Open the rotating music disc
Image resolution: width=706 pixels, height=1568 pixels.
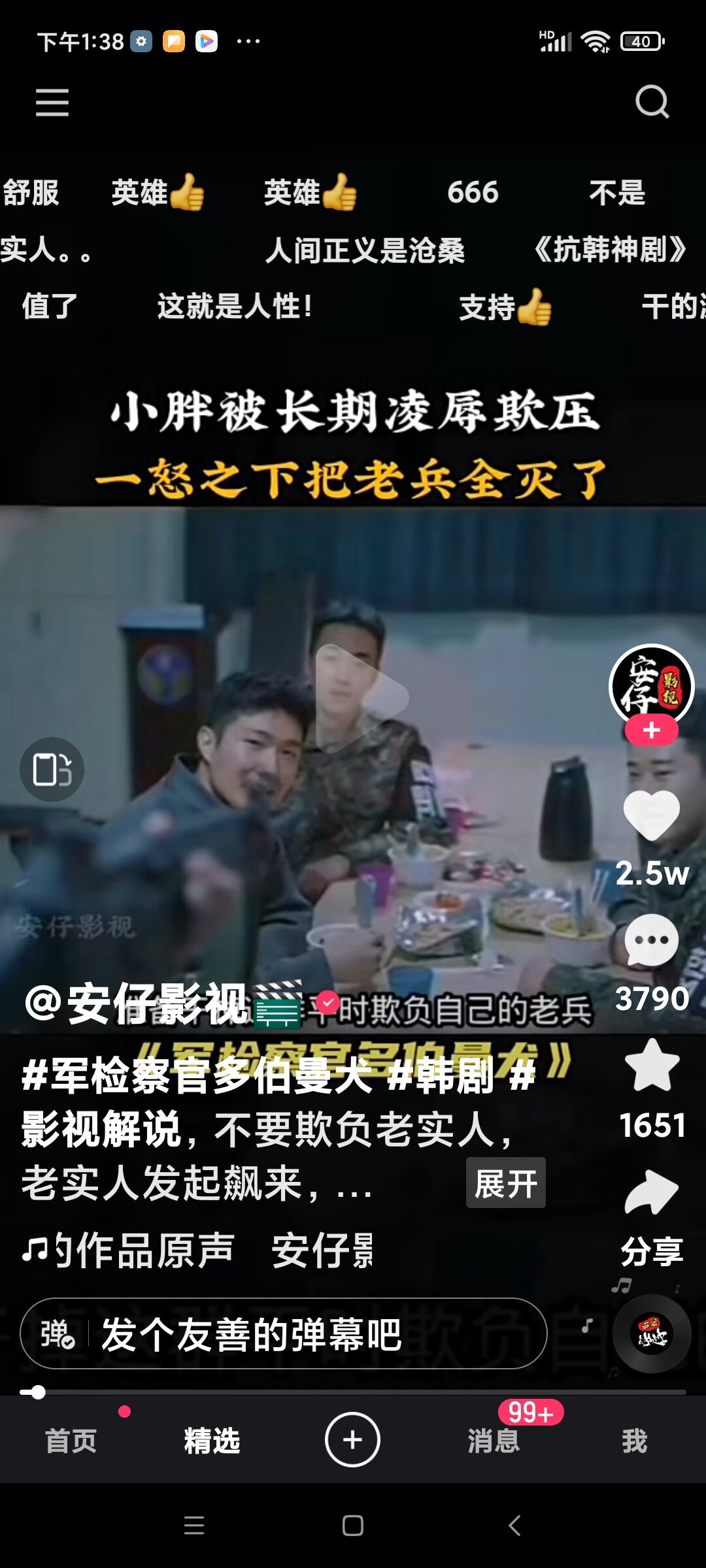[651, 1333]
